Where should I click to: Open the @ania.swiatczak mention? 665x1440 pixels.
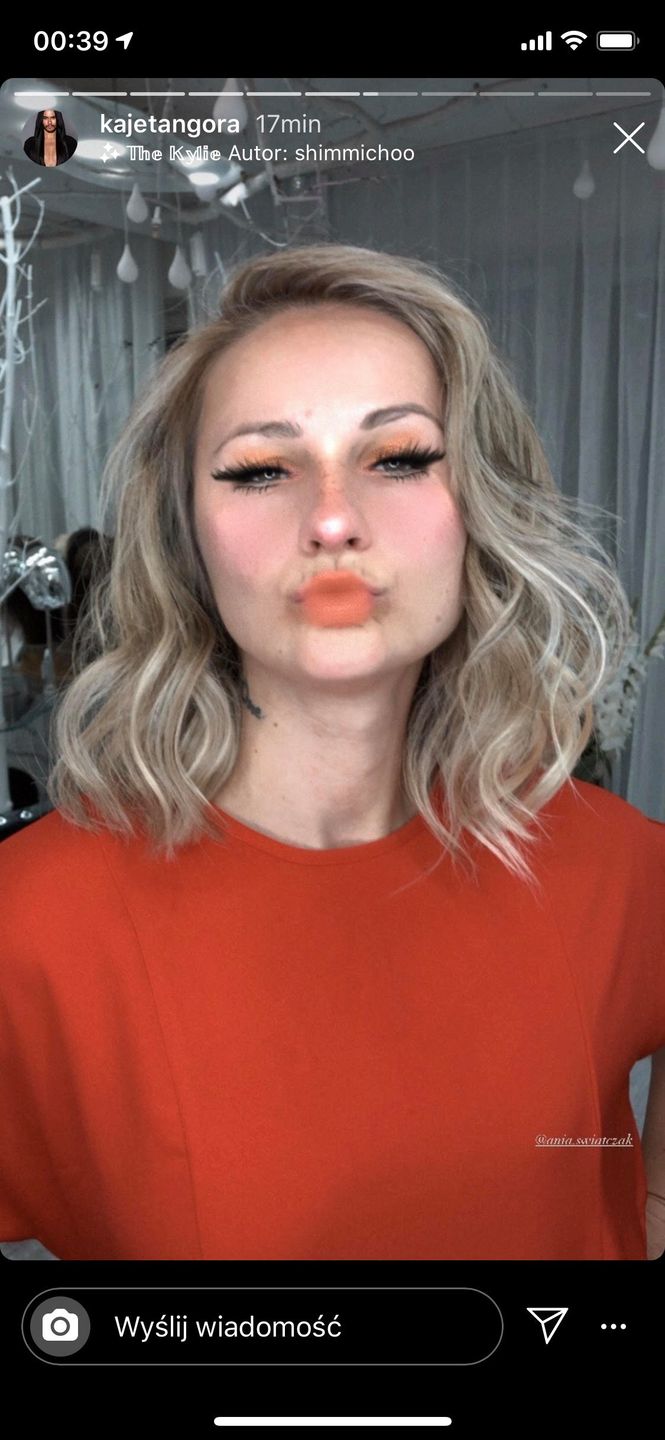click(x=583, y=1139)
